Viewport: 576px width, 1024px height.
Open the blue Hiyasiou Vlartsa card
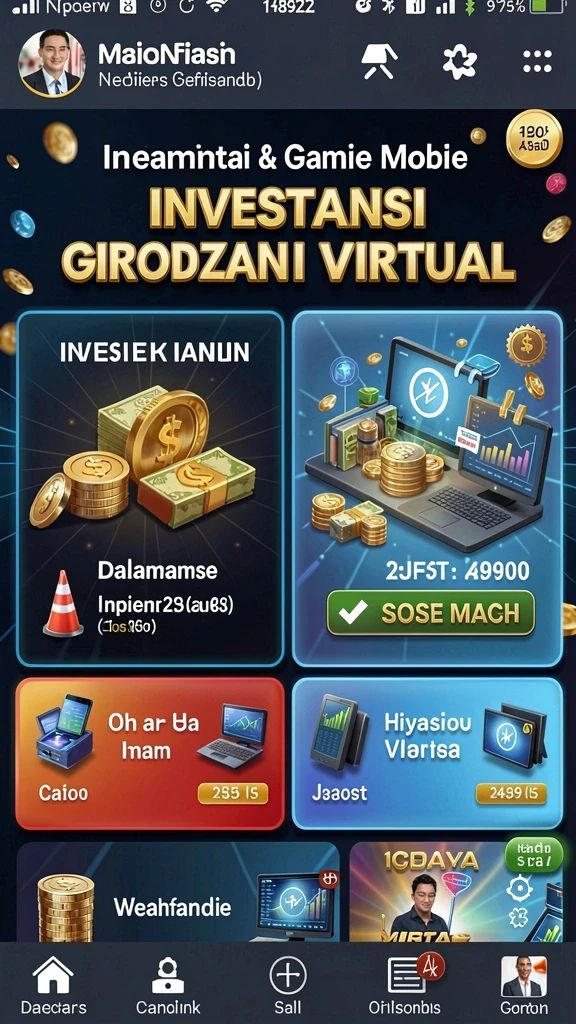click(427, 754)
